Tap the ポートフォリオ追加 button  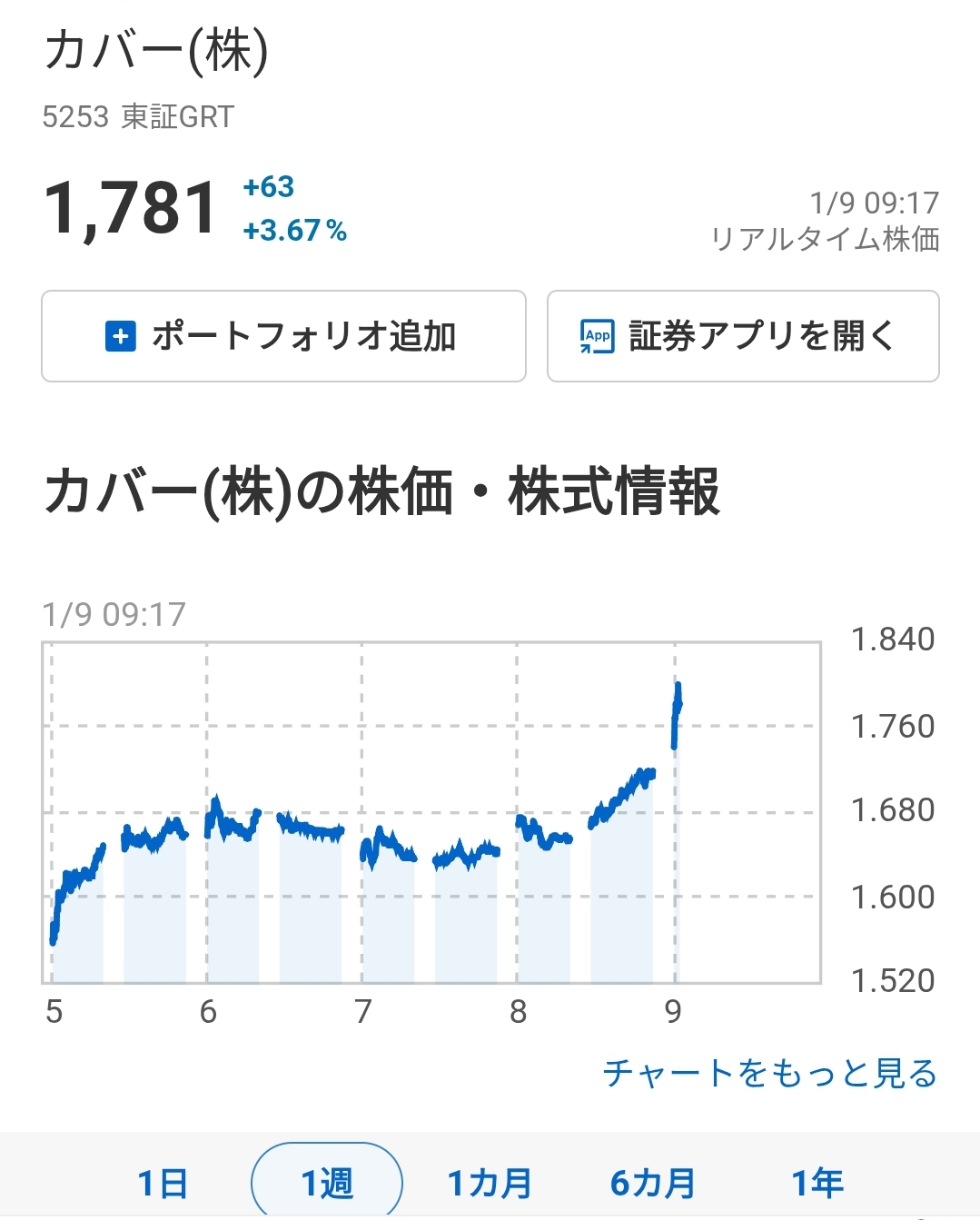pyautogui.click(x=283, y=336)
